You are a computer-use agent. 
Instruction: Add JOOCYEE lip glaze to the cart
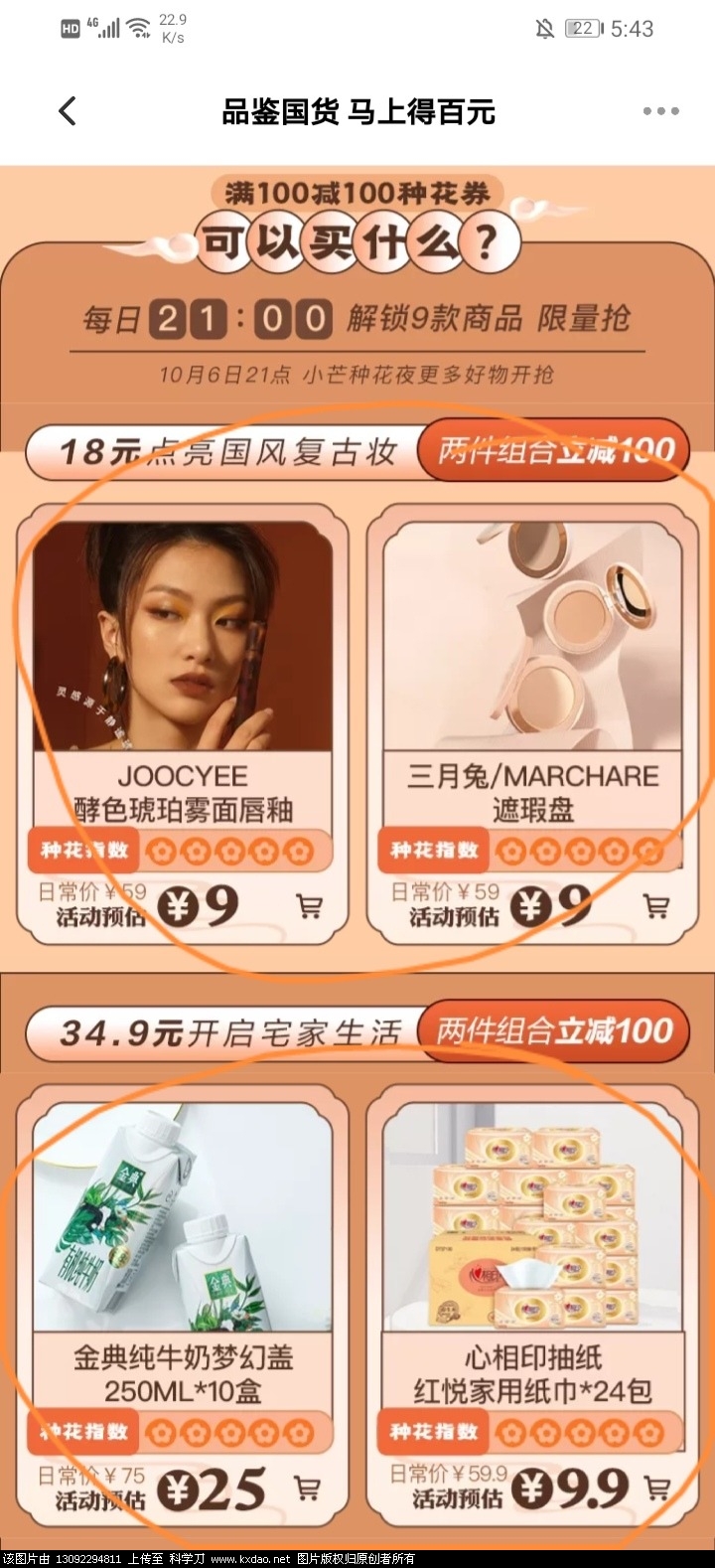pos(309,906)
